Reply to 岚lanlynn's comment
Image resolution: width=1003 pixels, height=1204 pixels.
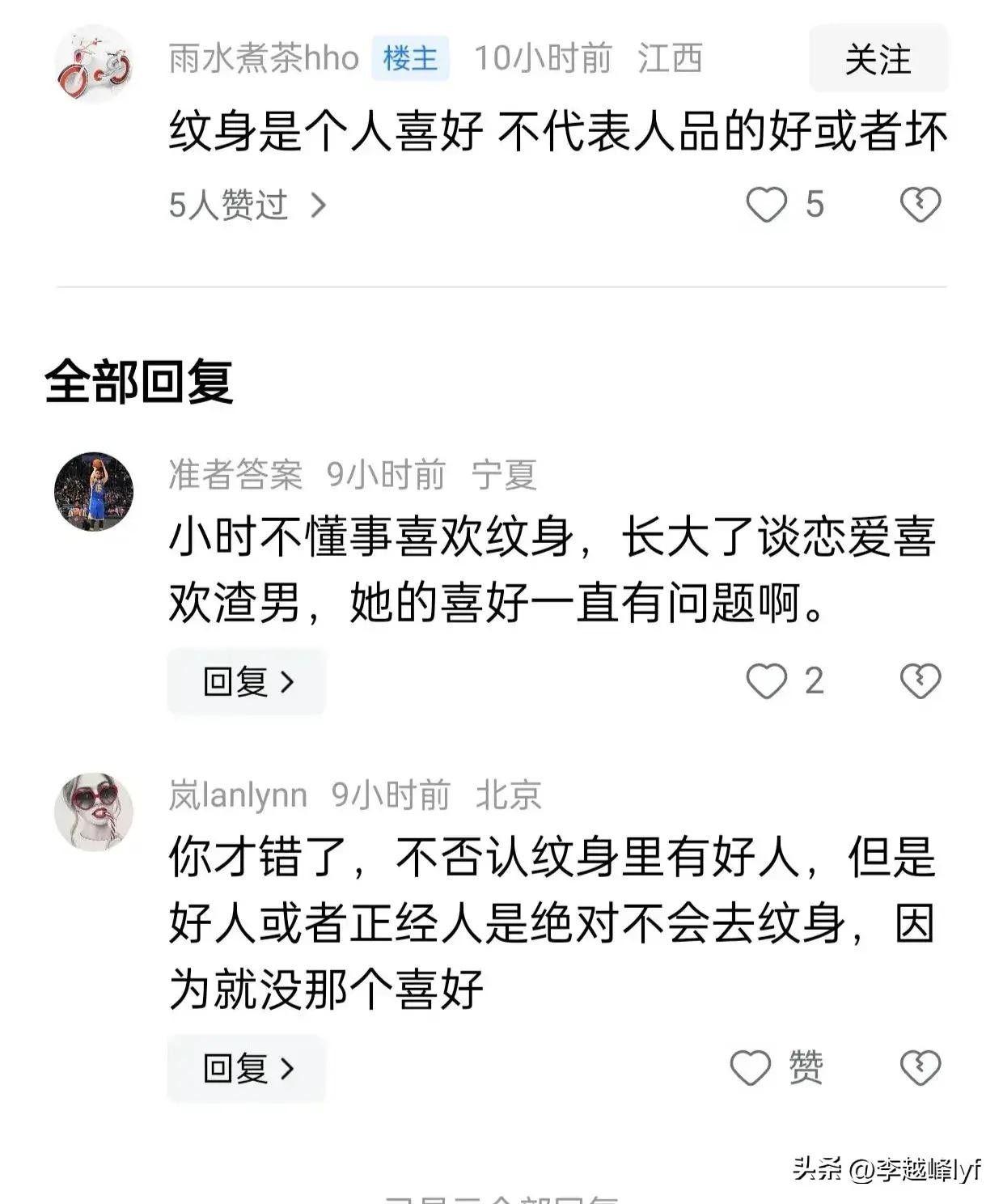[247, 1068]
